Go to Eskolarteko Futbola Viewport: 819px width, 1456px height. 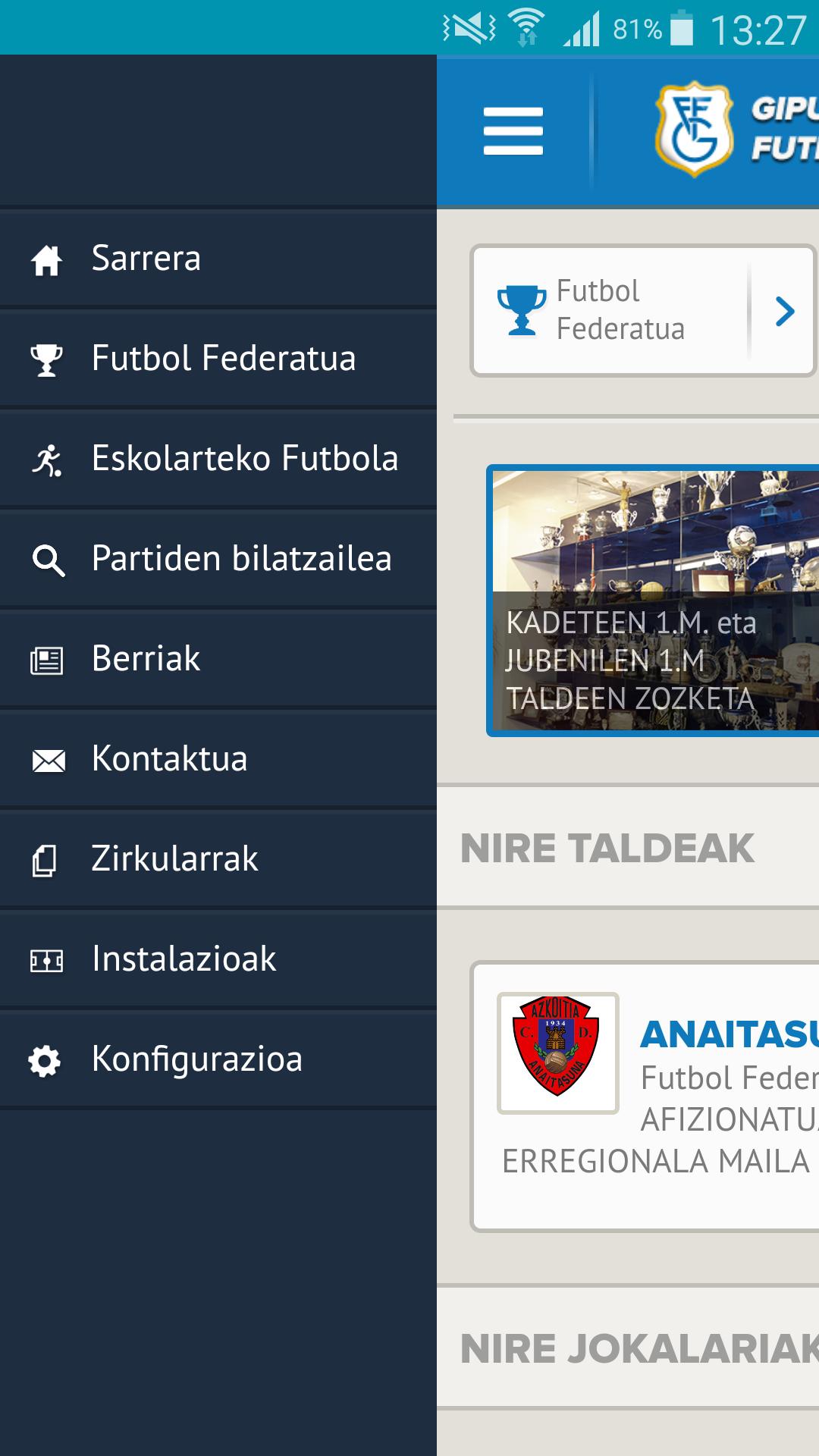[220, 459]
